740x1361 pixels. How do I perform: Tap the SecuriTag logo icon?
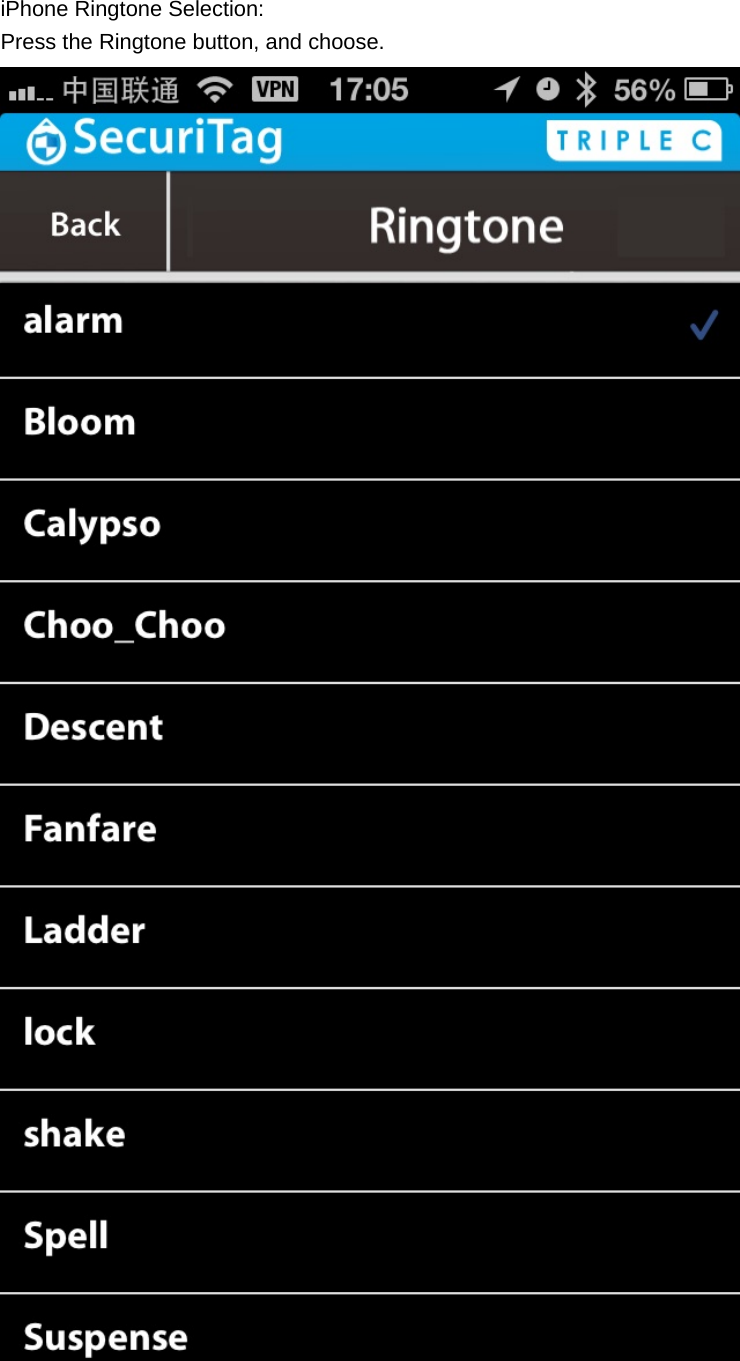click(x=41, y=140)
